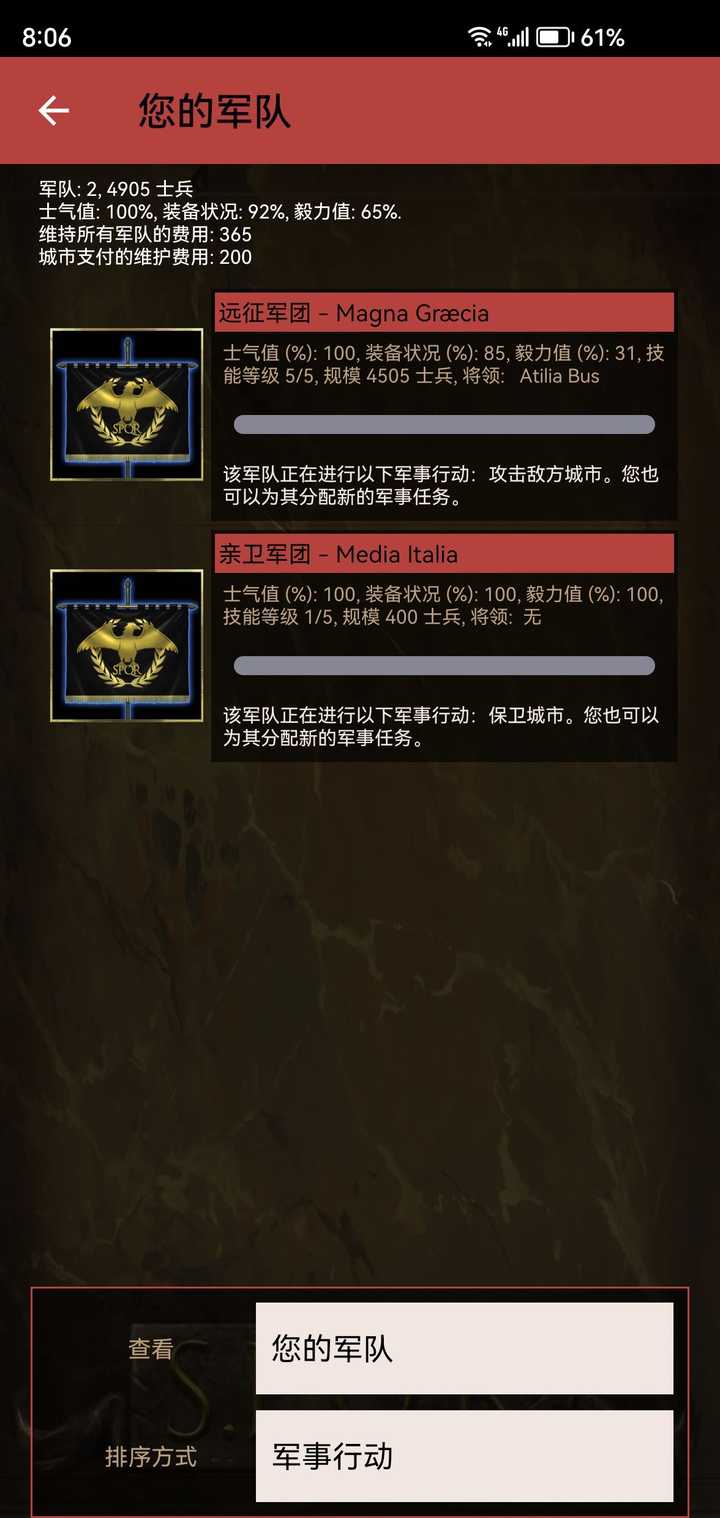Expand the 查看 dropdown showing 您的军队
Viewport: 720px width, 1518px height.
coord(464,1348)
